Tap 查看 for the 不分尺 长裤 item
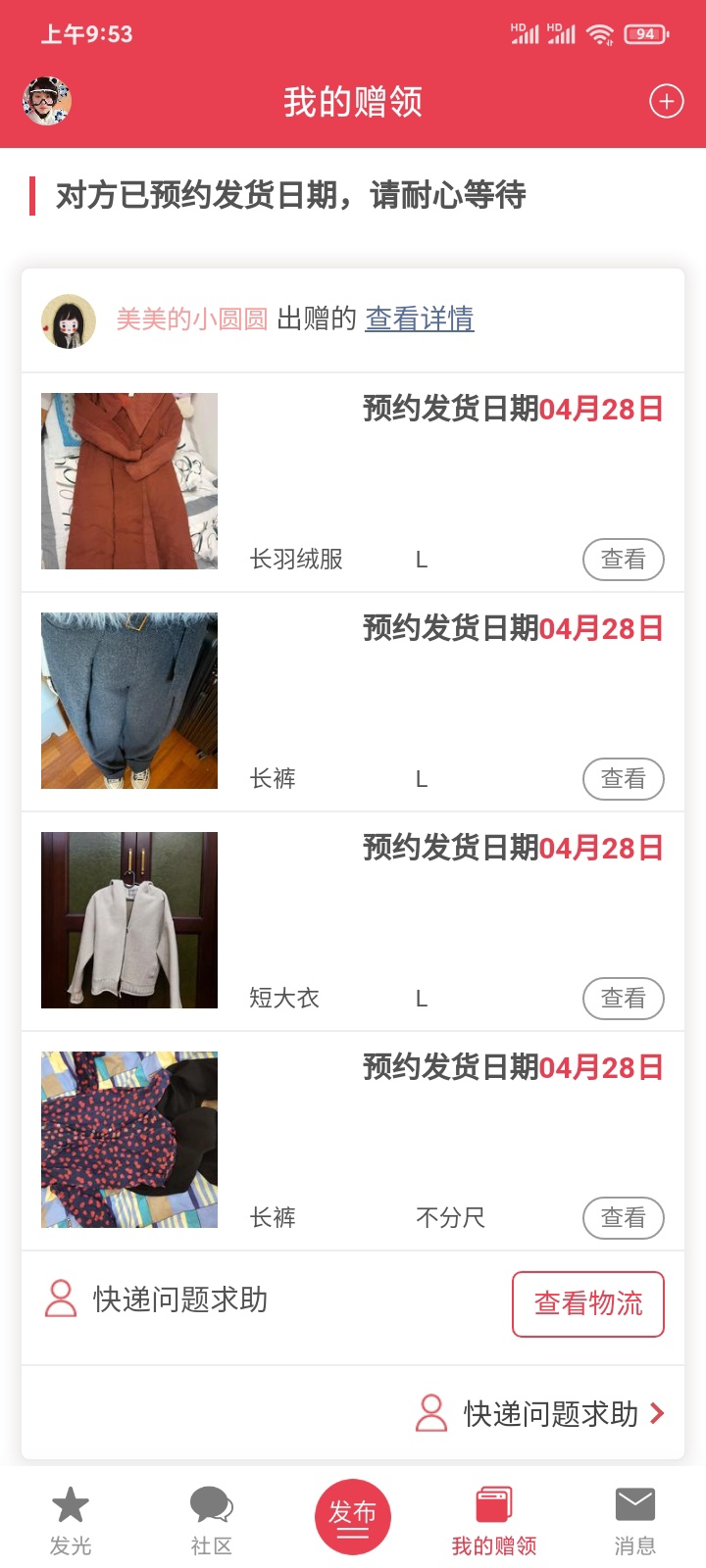706x1568 pixels. click(624, 1218)
